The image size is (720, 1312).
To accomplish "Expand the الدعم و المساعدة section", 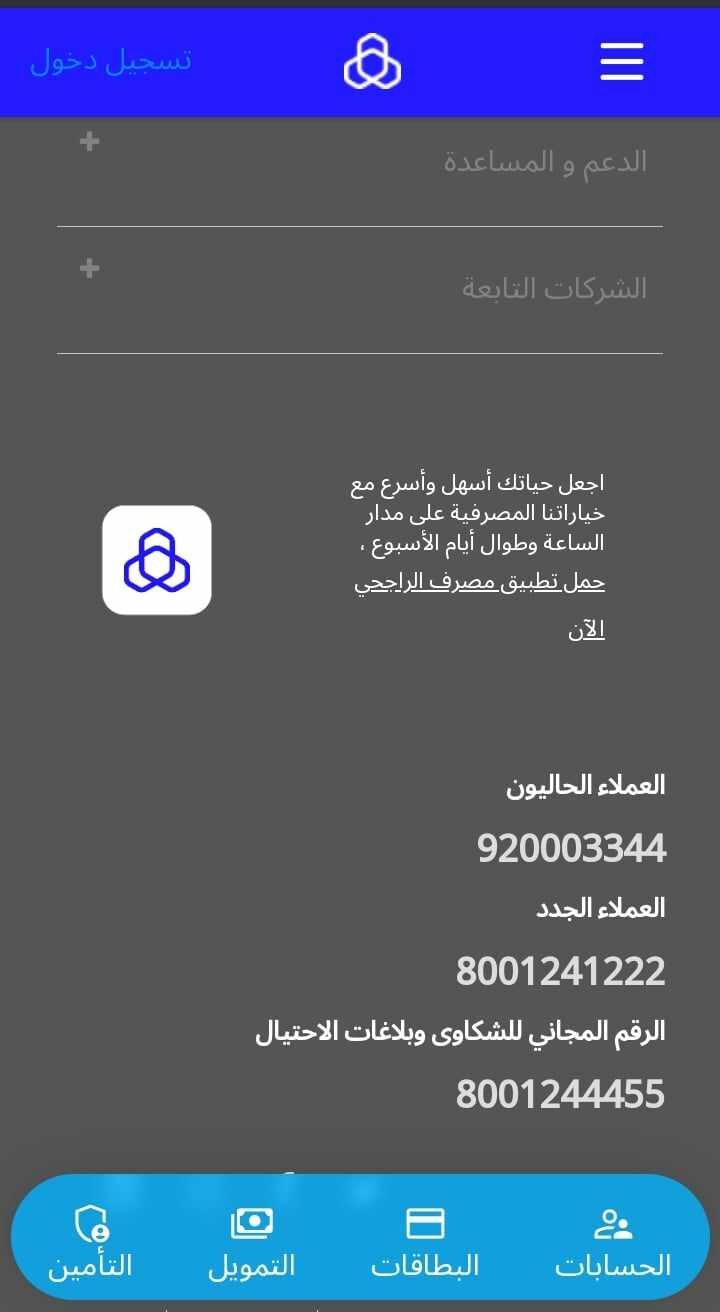I will (360, 162).
